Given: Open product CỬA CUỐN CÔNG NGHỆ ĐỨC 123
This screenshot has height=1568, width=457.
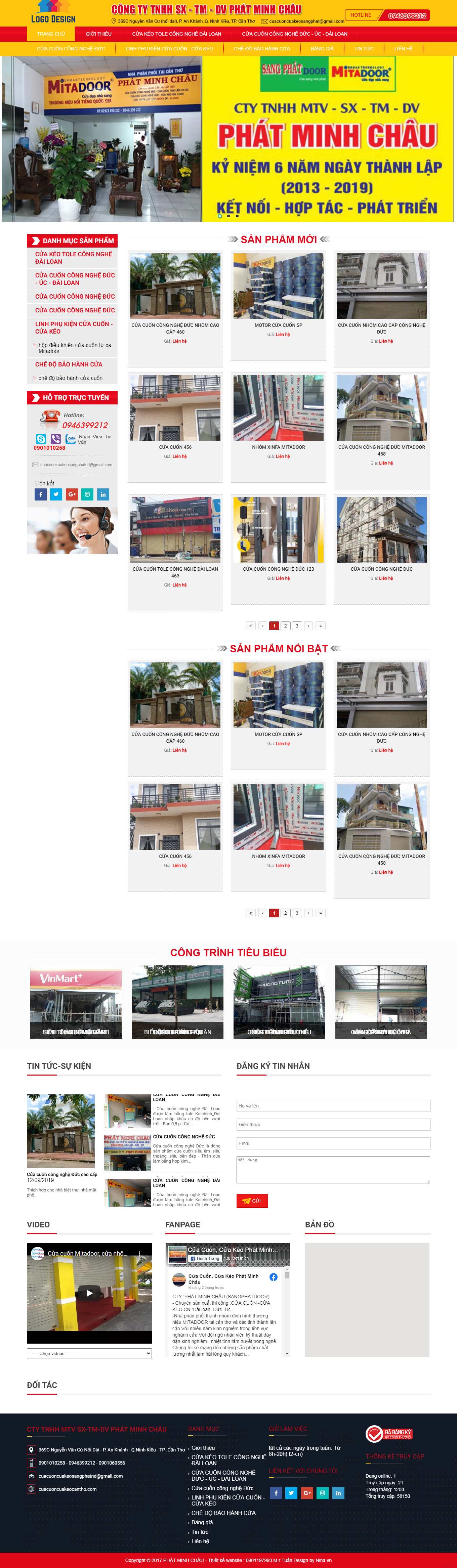Looking at the screenshot, I should 278,569.
